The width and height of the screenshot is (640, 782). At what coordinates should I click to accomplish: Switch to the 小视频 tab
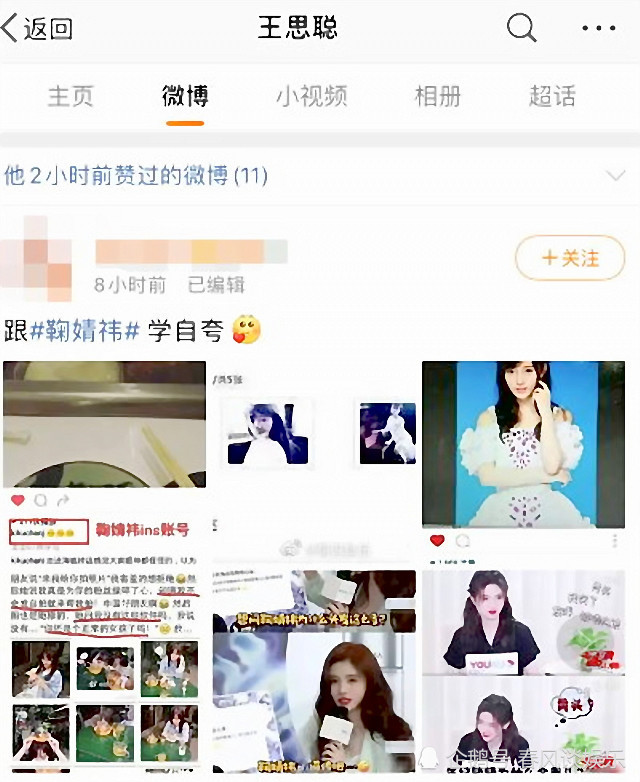[x=311, y=96]
